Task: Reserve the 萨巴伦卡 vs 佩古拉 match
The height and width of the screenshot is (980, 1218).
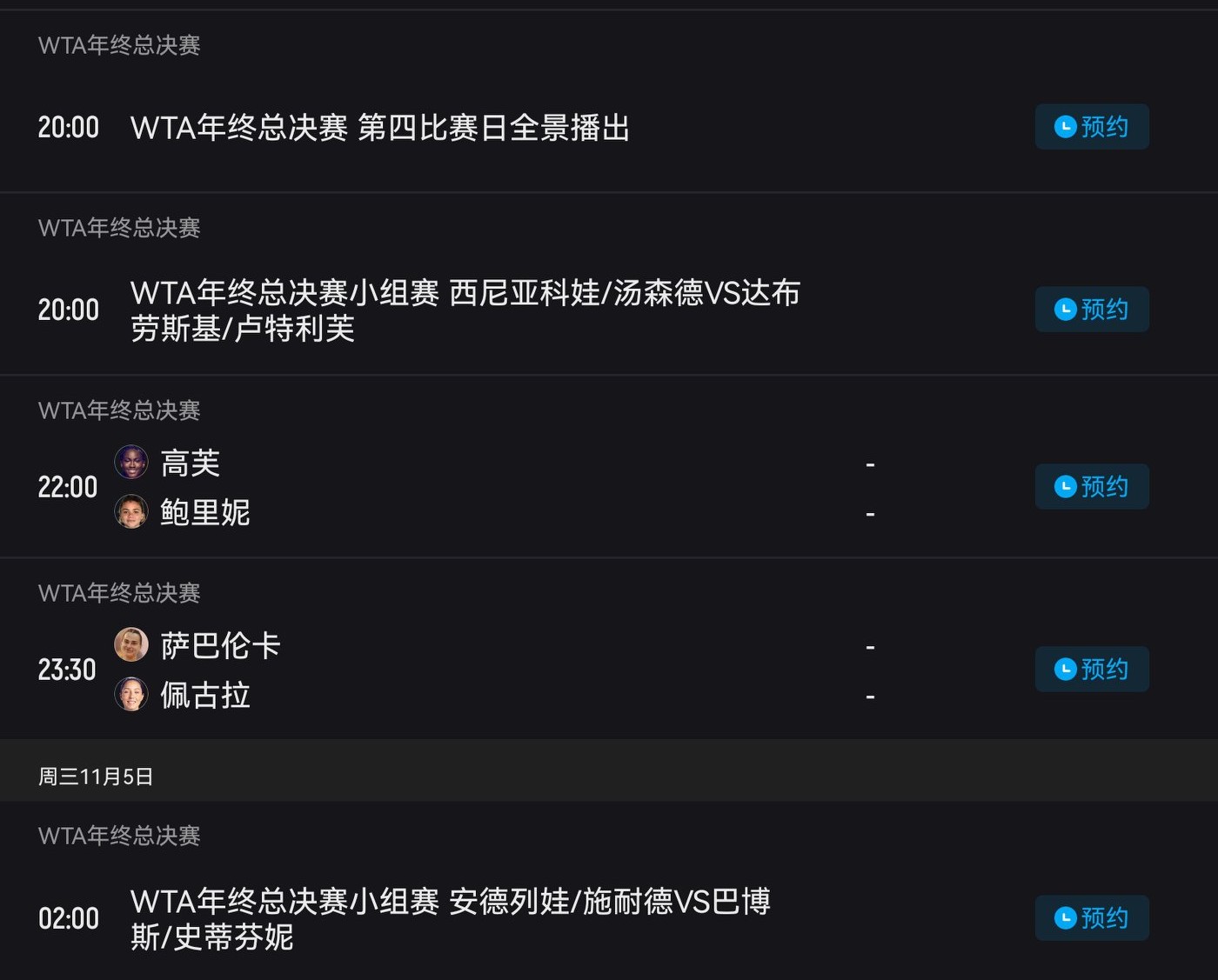Action: click(1091, 670)
